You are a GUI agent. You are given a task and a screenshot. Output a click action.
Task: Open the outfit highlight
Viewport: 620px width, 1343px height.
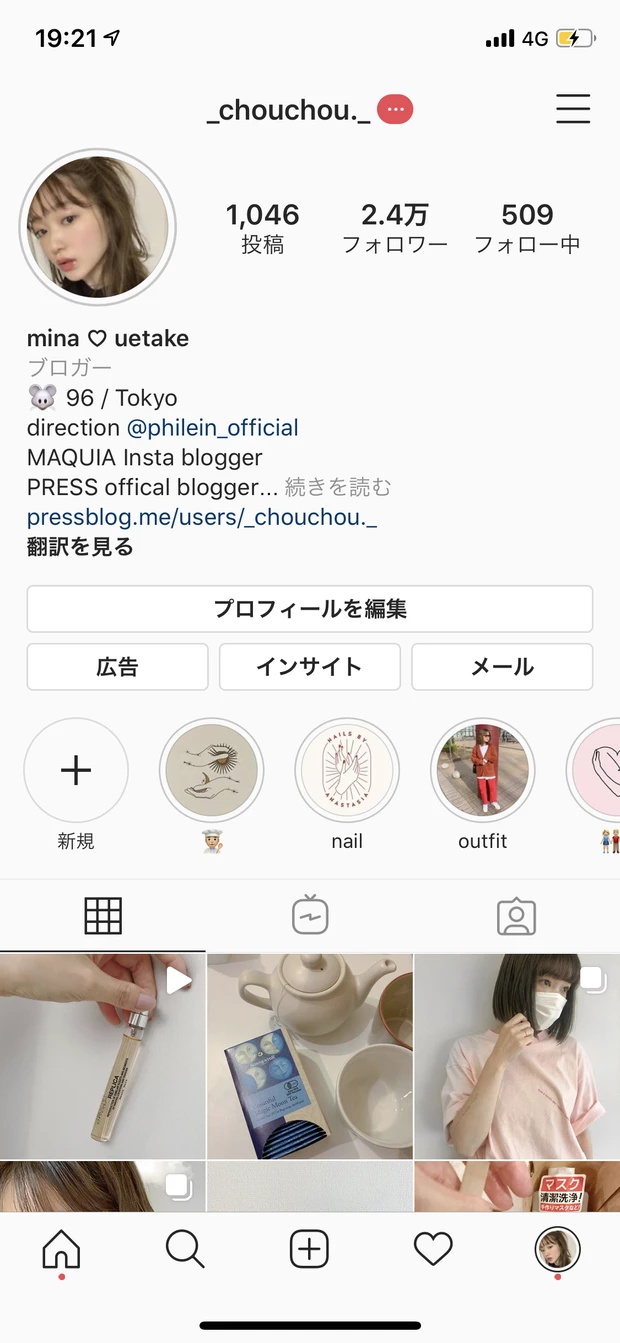pos(483,770)
